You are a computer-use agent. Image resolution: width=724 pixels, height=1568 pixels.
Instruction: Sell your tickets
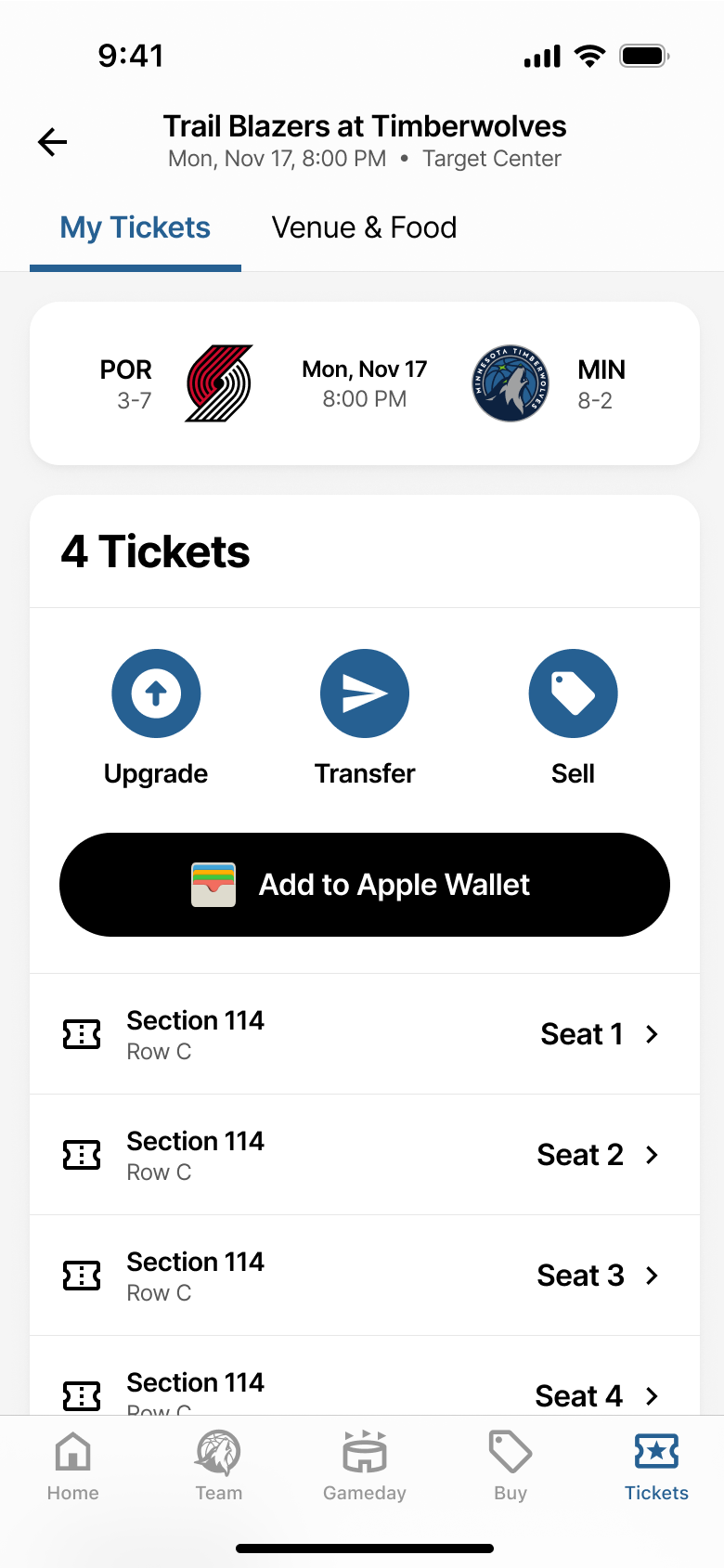click(573, 694)
